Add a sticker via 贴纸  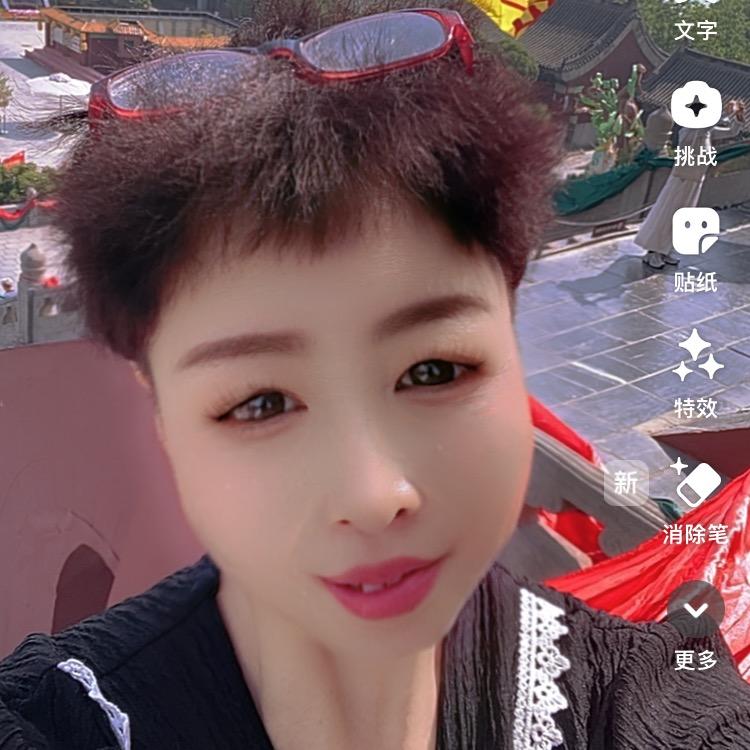(x=696, y=248)
